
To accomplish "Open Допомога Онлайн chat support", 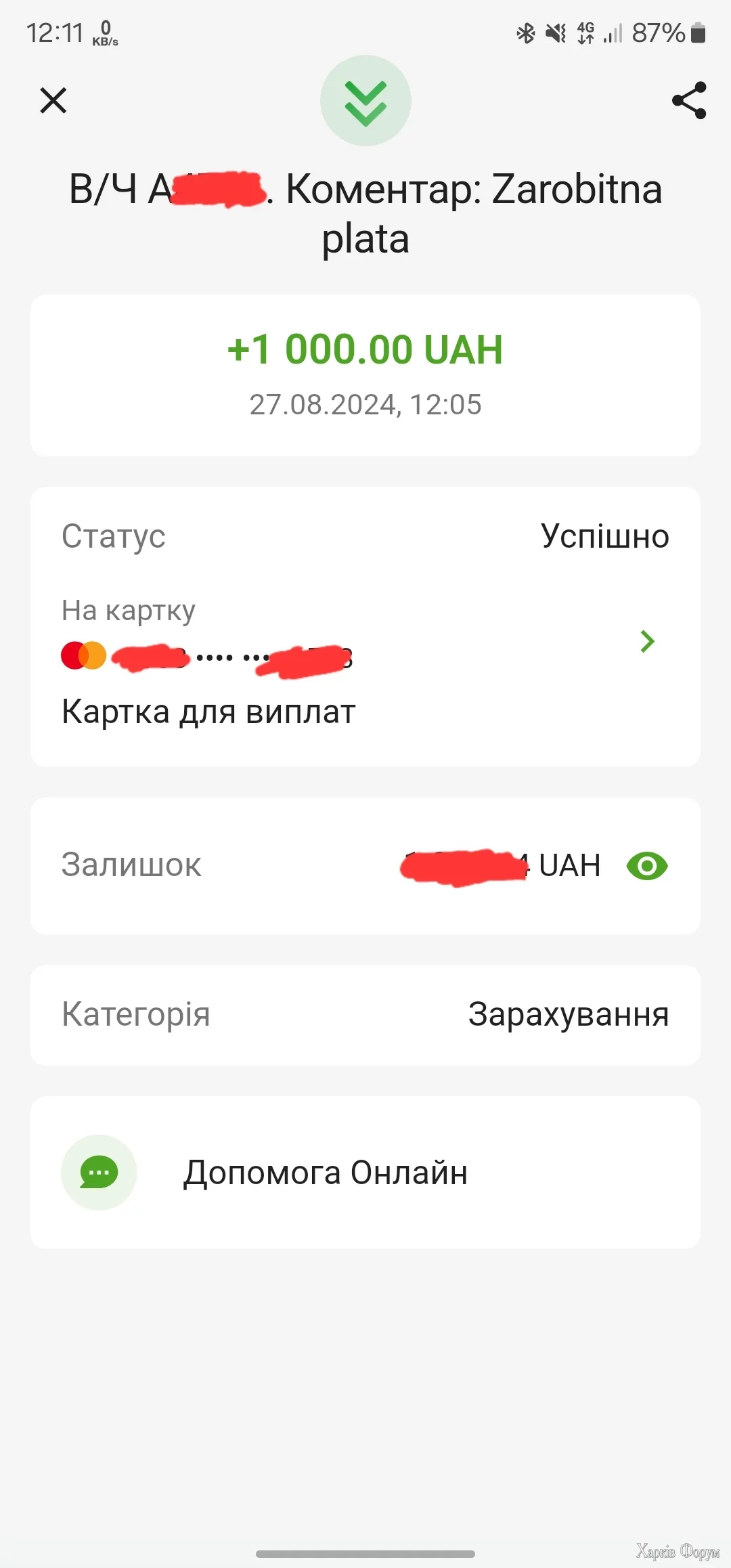I will (x=325, y=1173).
